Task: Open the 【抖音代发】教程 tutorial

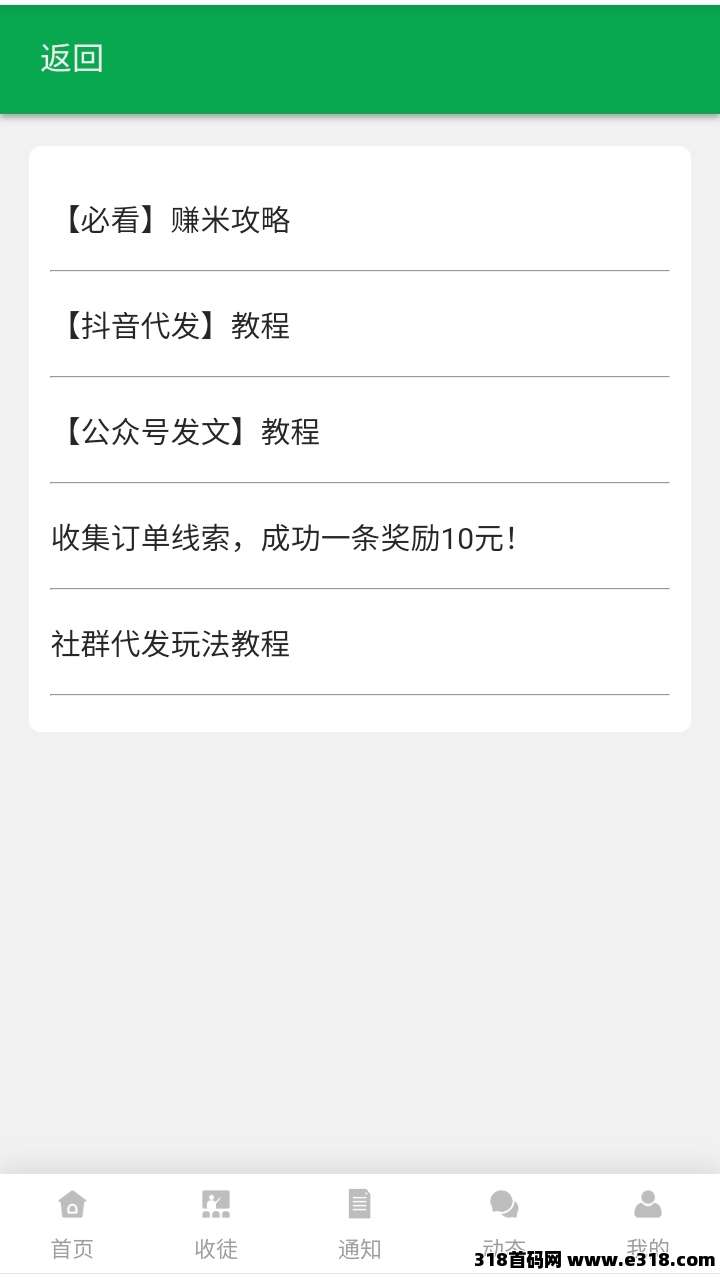Action: pyautogui.click(x=171, y=326)
